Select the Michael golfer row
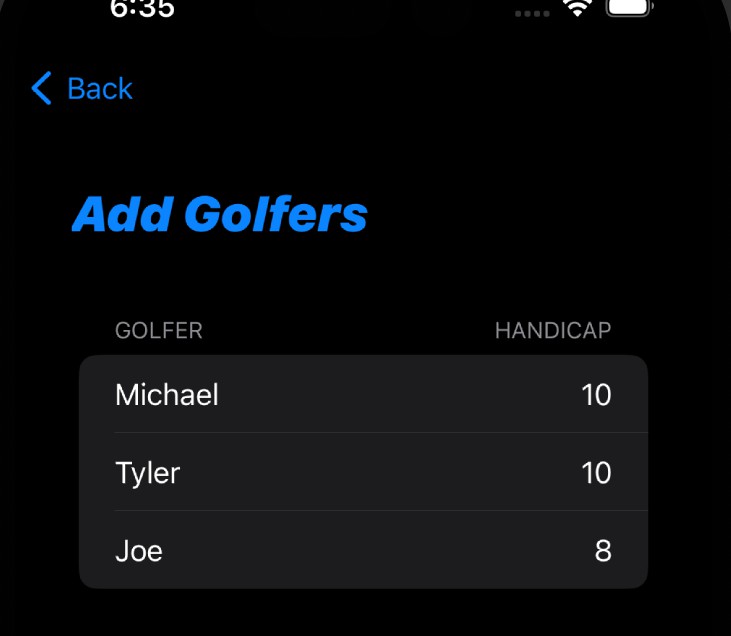Screen dimensions: 731x636 [363, 395]
